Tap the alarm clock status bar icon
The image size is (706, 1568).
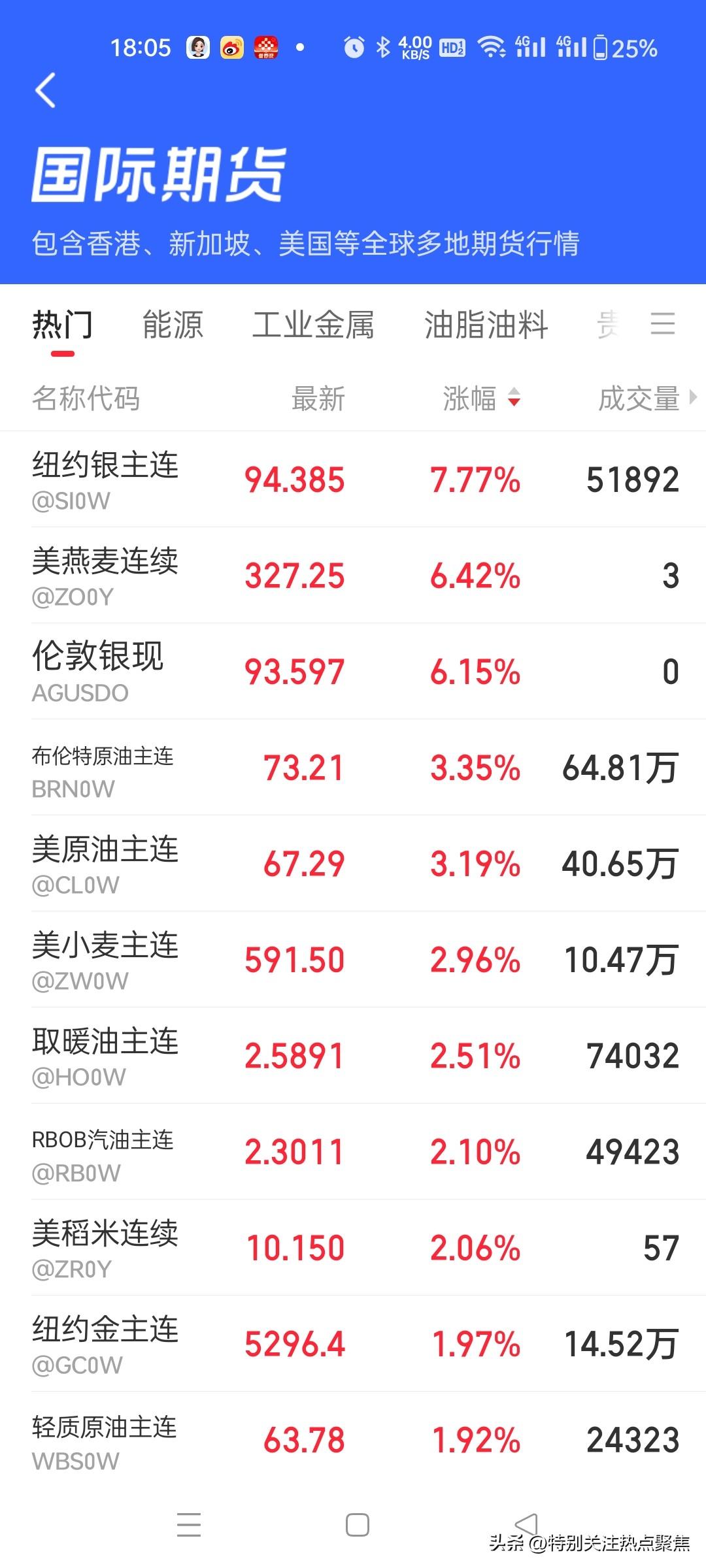click(353, 46)
